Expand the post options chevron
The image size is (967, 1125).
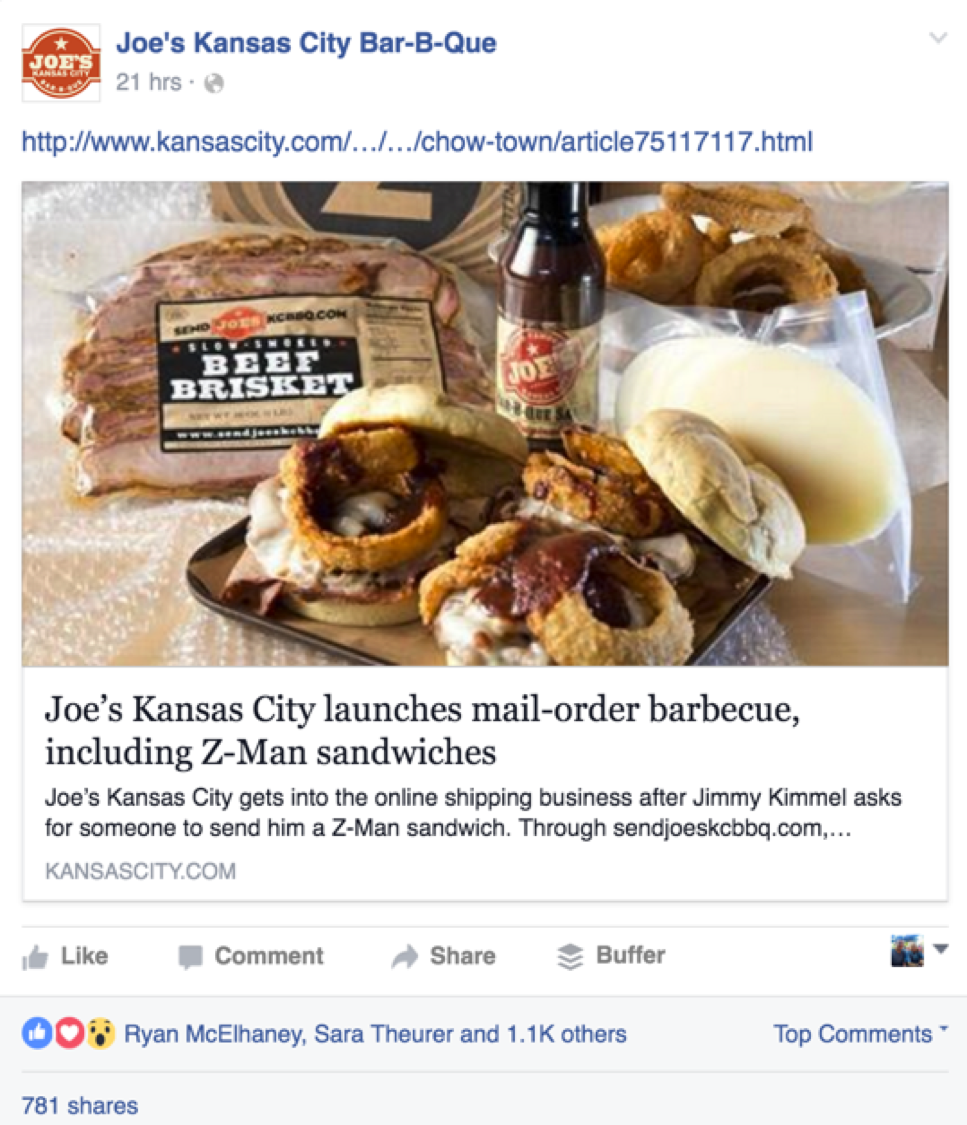[x=938, y=36]
